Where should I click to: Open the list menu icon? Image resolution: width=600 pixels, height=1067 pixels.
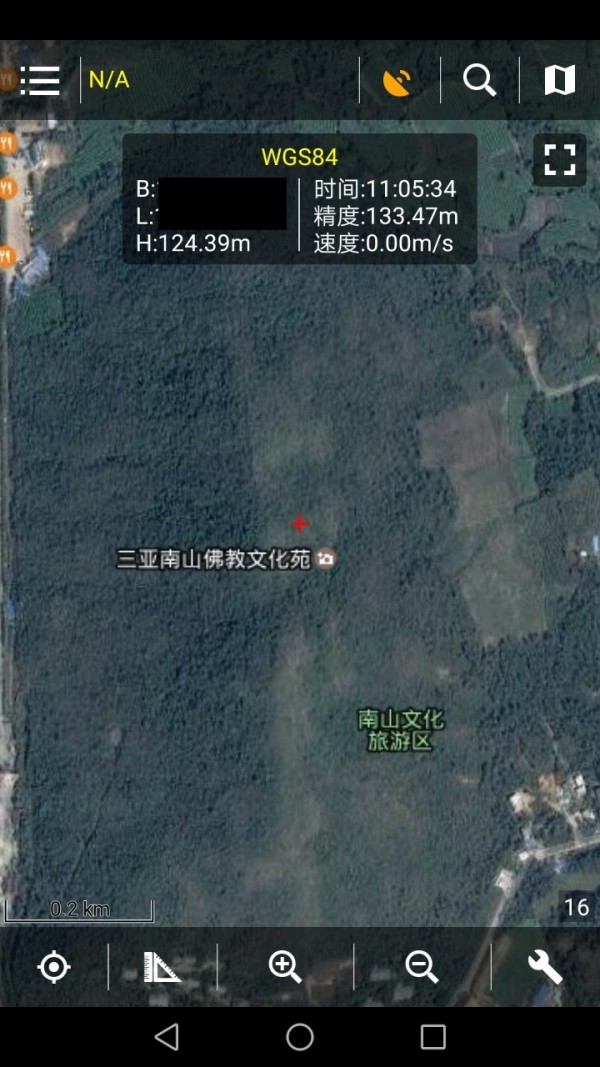tap(40, 80)
